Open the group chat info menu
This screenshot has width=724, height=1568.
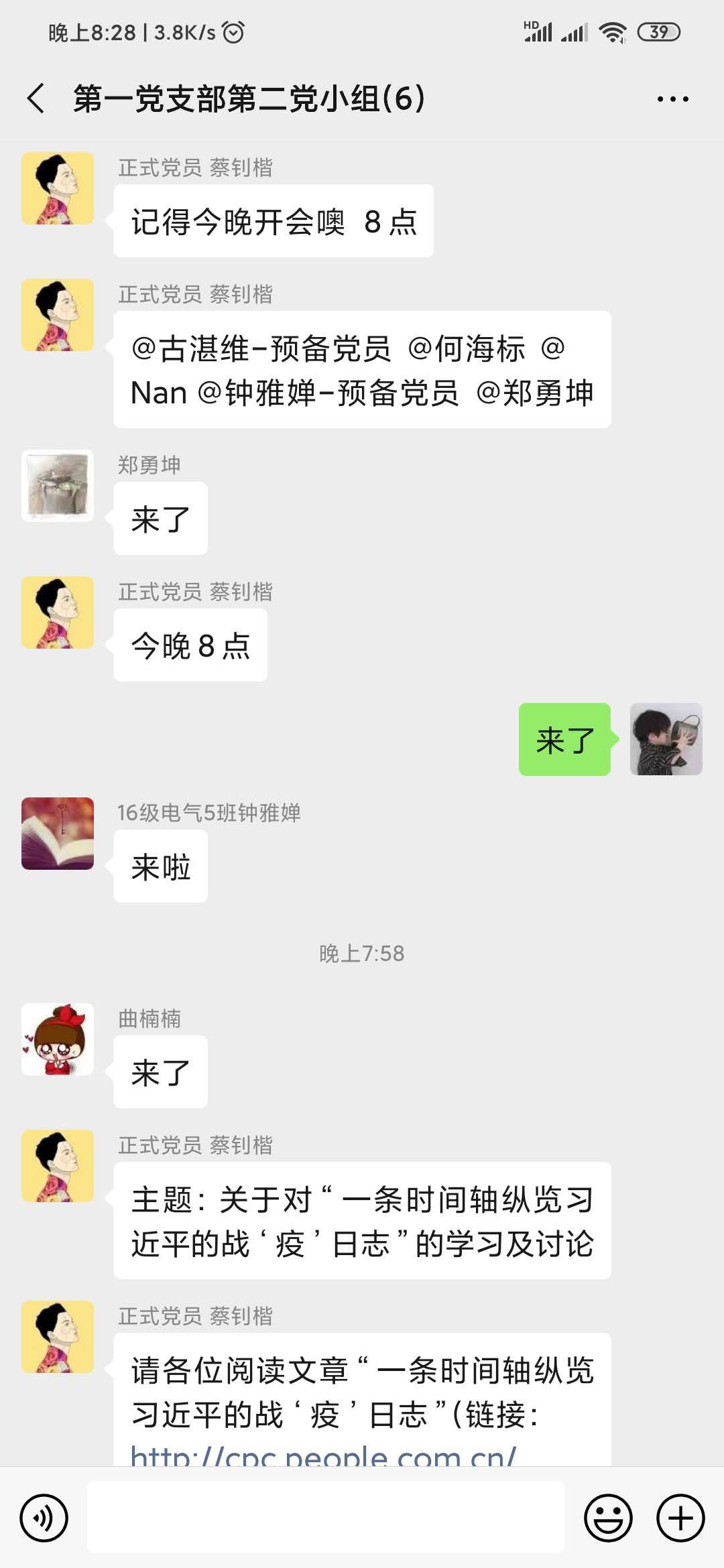(x=672, y=99)
